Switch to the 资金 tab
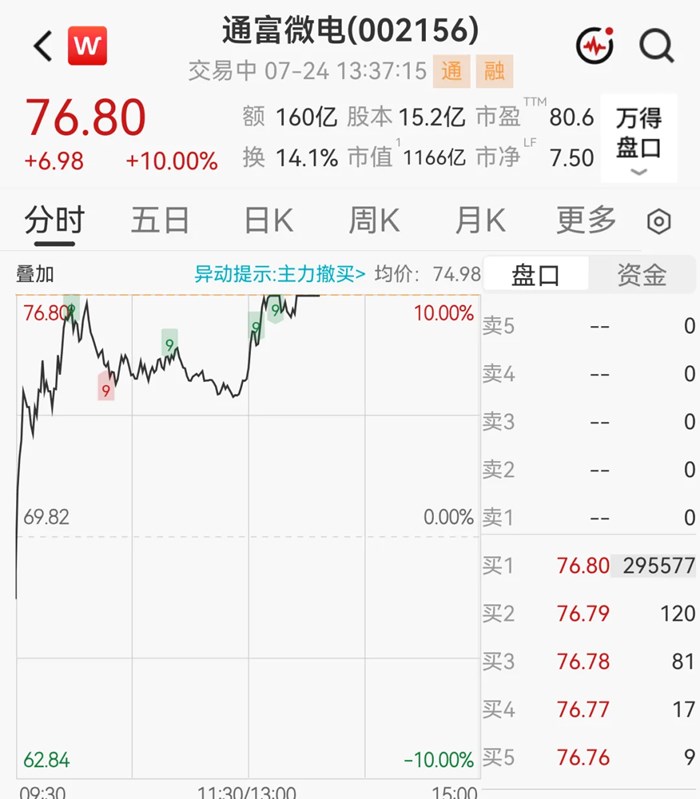This screenshot has width=700, height=799. pos(641,275)
